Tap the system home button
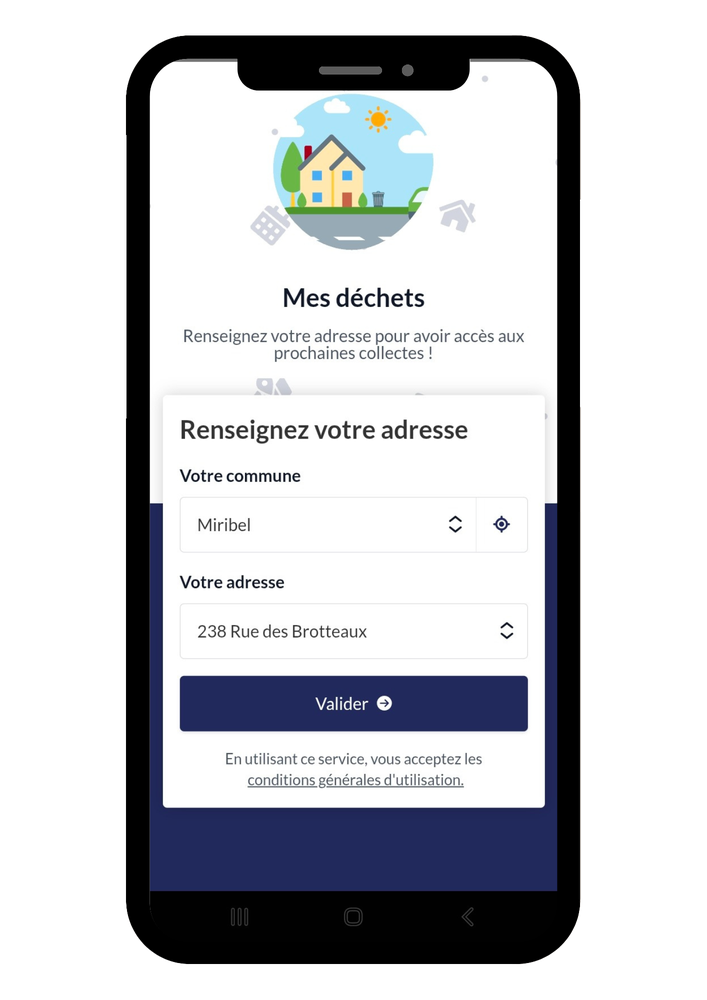This screenshot has width=707, height=1000. (353, 917)
